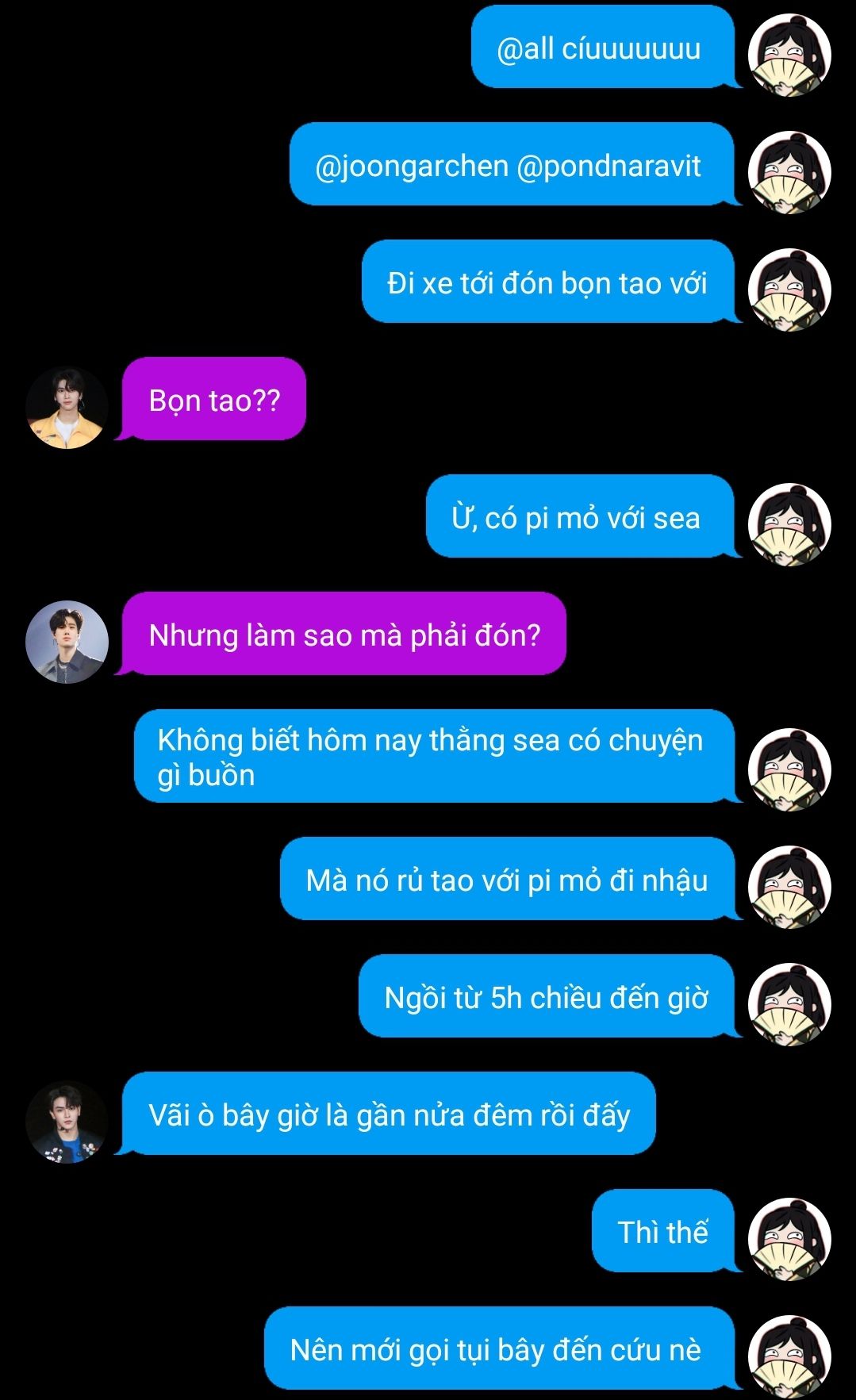
Task: Open avatar beside "Vãi ò bây giờ" message
Action: tap(67, 1122)
